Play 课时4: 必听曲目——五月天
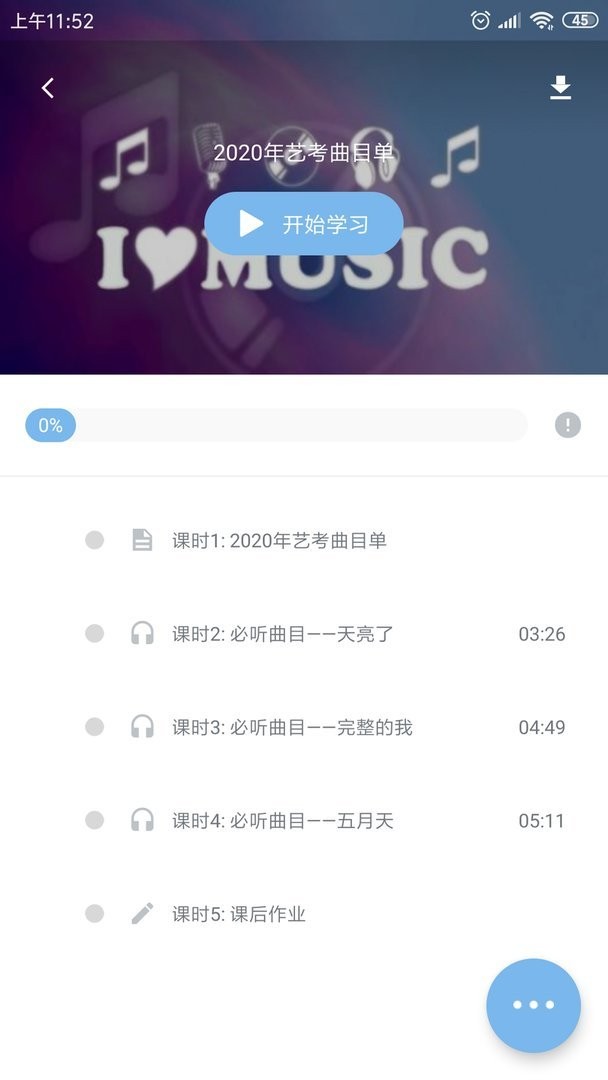 [283, 821]
